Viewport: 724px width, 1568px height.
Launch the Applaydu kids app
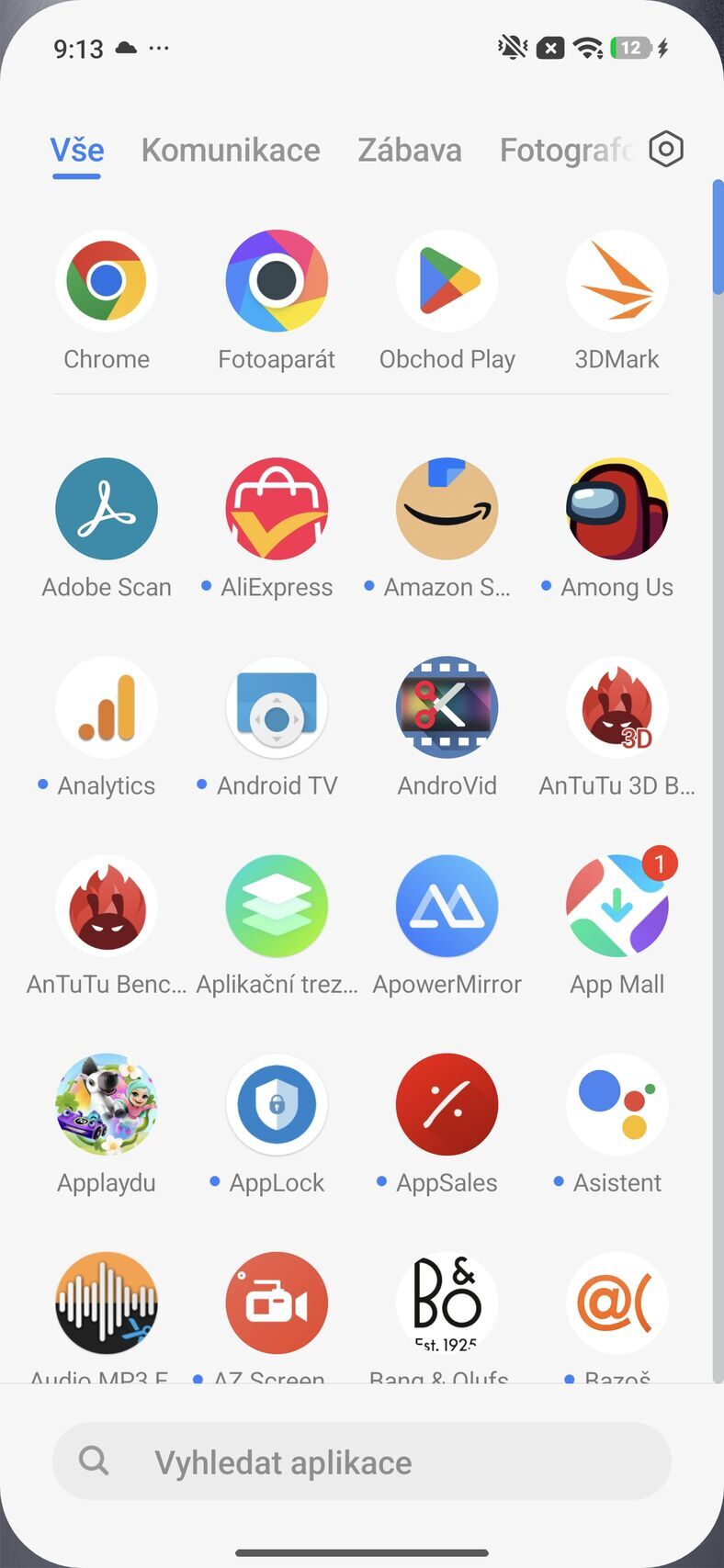(106, 1104)
